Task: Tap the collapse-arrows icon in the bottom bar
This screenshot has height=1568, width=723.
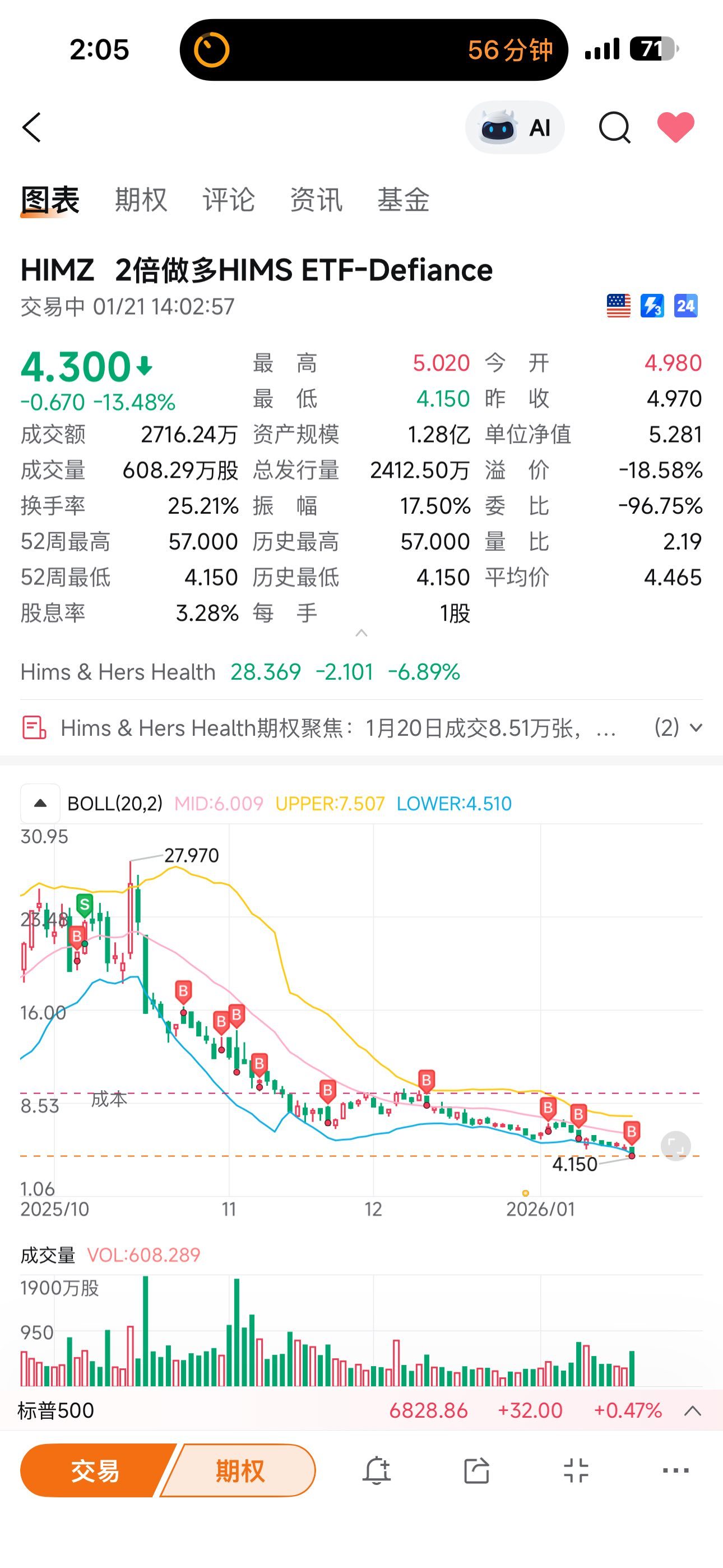Action: coord(576,1470)
